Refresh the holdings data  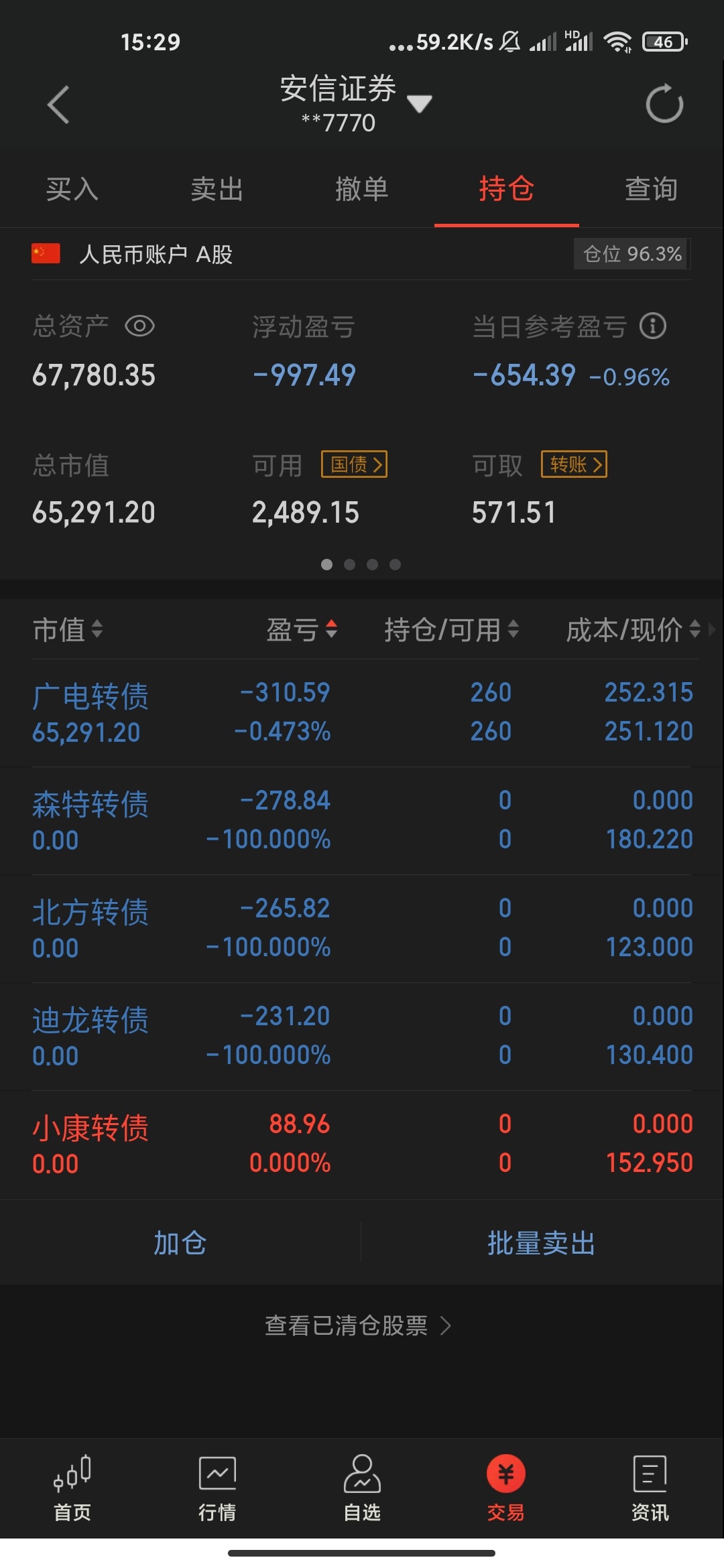pyautogui.click(x=664, y=104)
